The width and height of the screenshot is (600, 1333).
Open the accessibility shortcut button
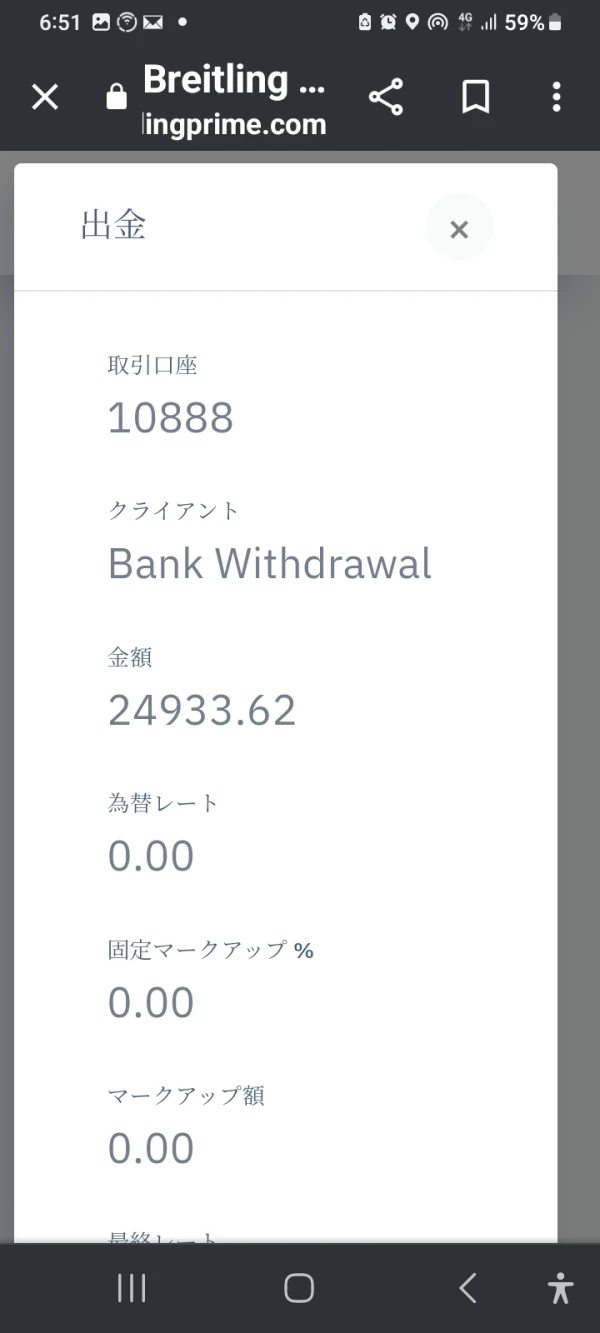point(561,1288)
